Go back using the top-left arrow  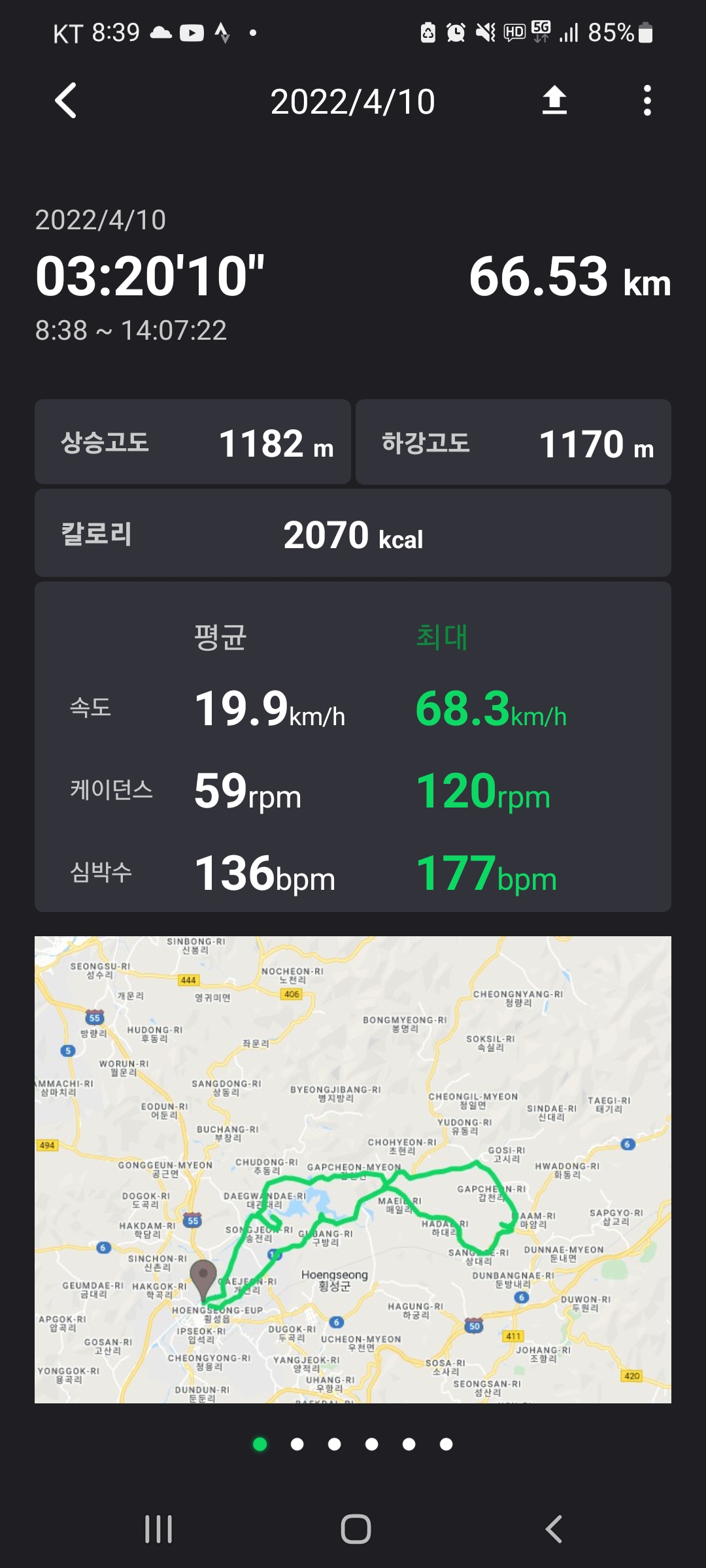(65, 101)
